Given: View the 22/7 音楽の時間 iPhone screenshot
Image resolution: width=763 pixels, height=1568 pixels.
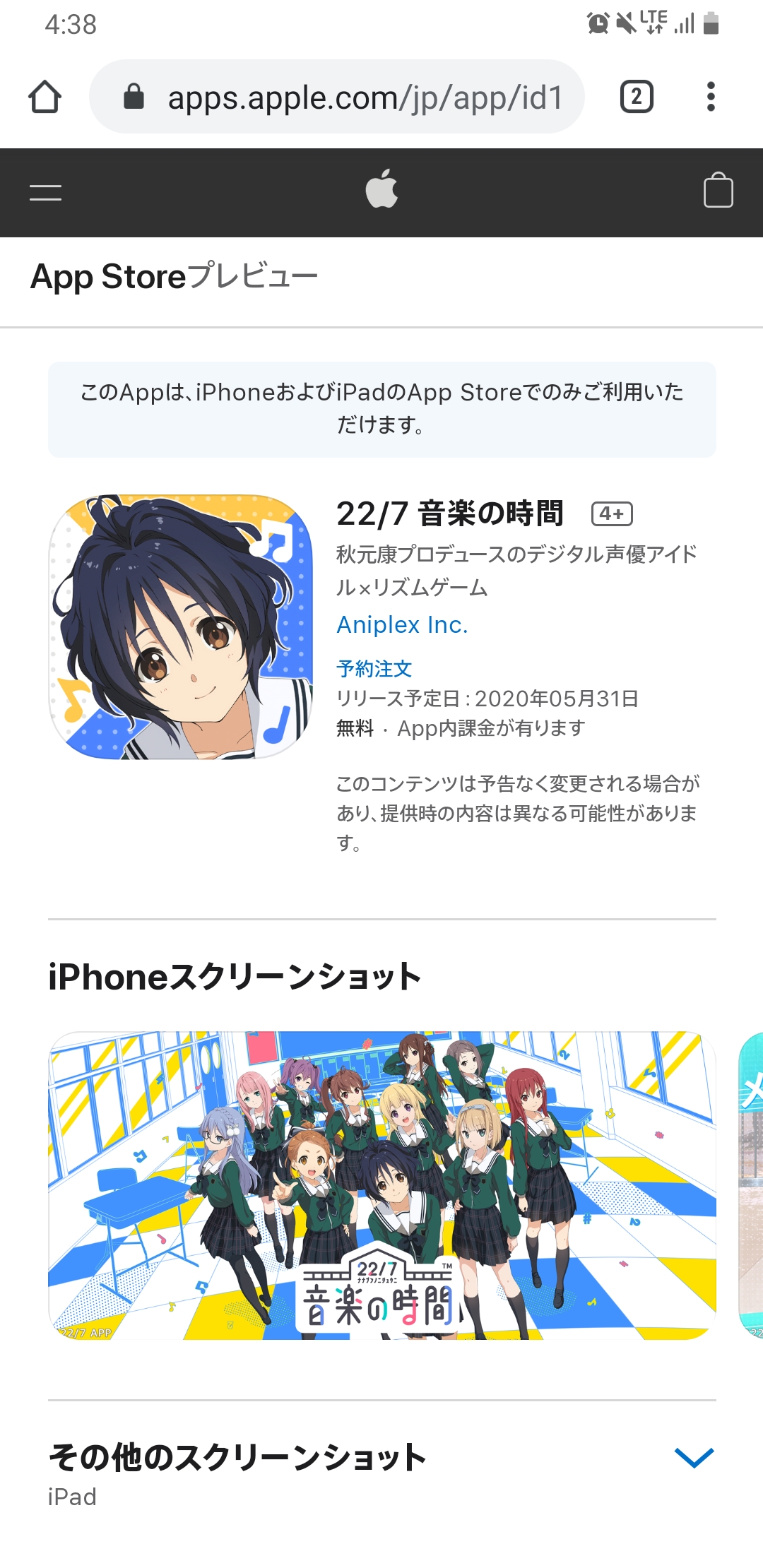Looking at the screenshot, I should [x=381, y=1185].
